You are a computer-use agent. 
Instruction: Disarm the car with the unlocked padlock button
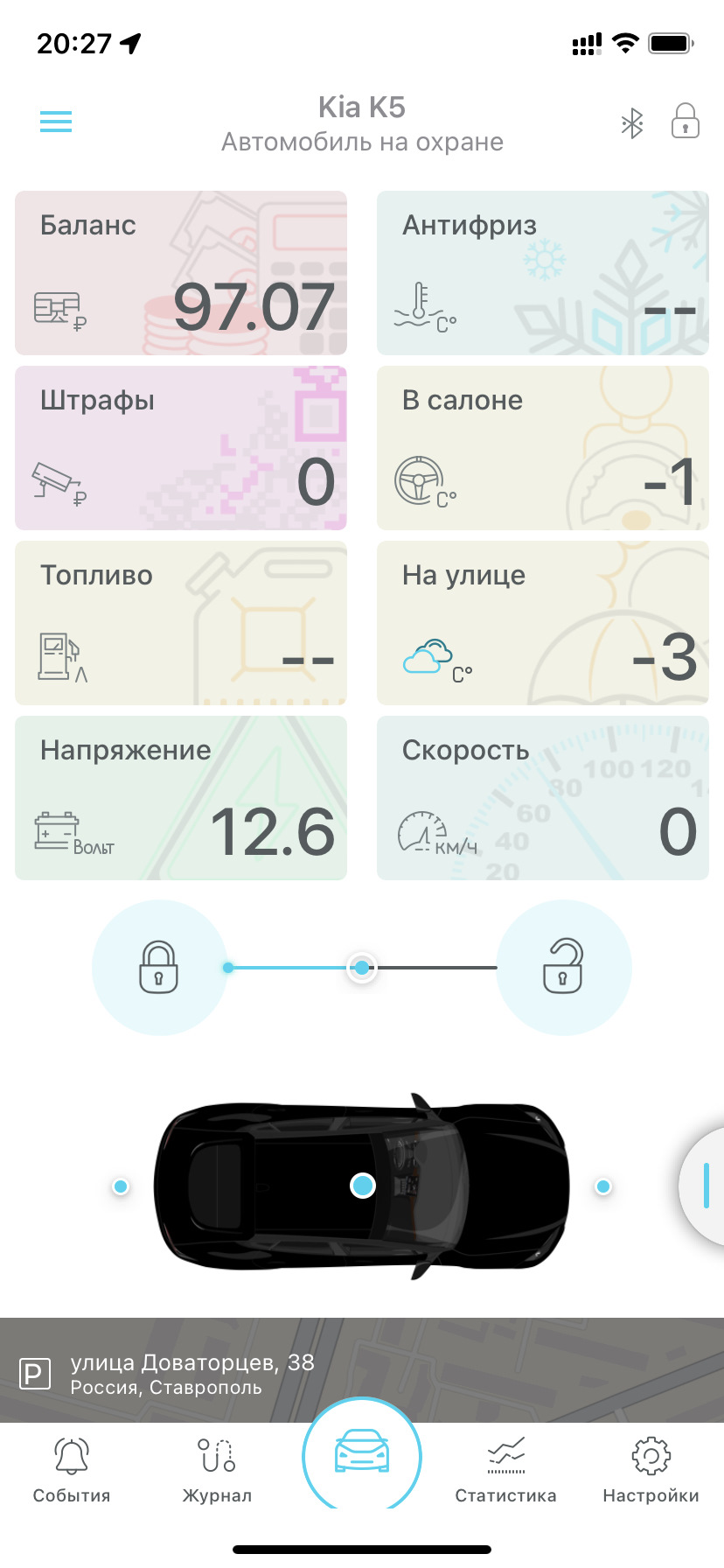coord(563,968)
